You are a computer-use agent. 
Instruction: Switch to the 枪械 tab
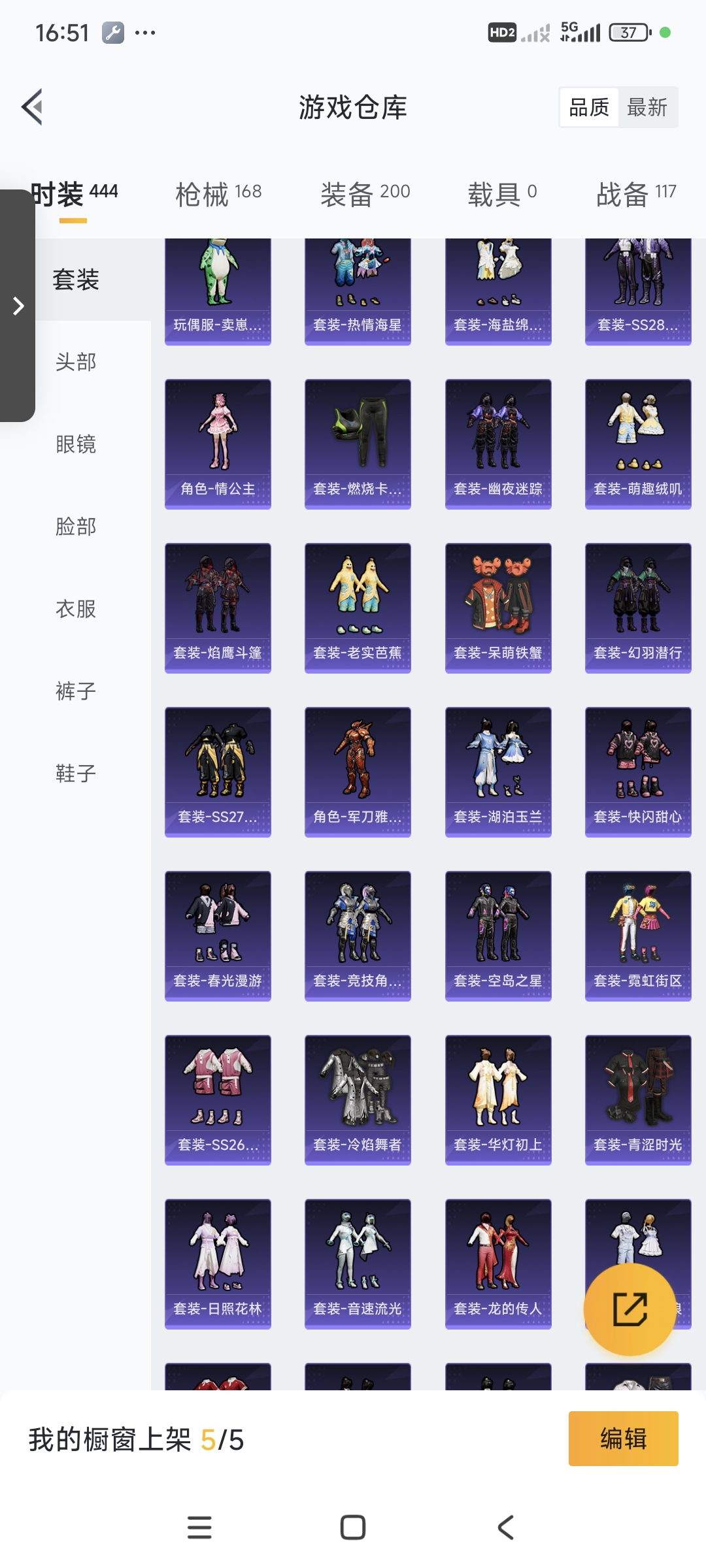click(218, 194)
